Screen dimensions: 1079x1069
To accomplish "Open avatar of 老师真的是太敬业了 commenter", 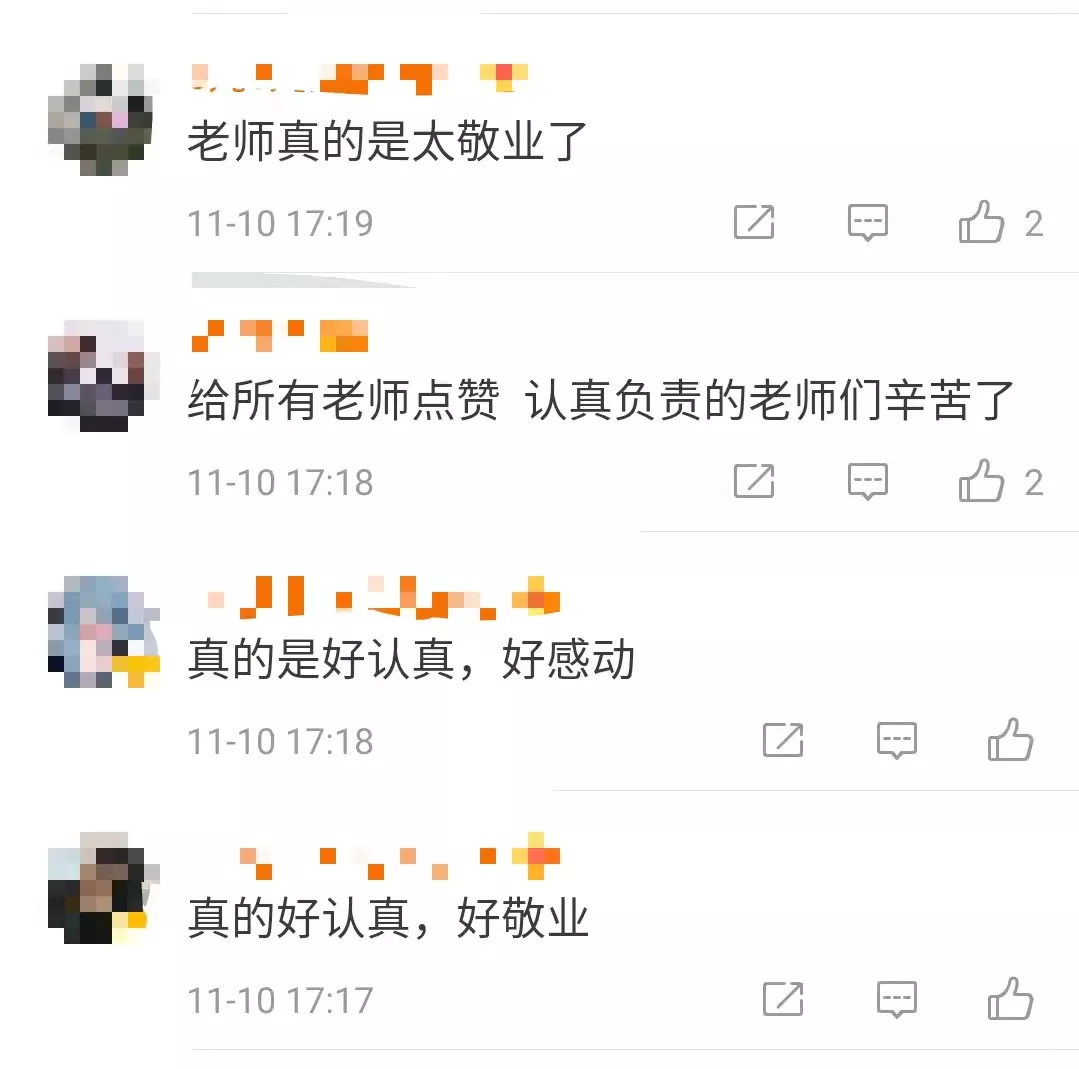I will [x=100, y=118].
